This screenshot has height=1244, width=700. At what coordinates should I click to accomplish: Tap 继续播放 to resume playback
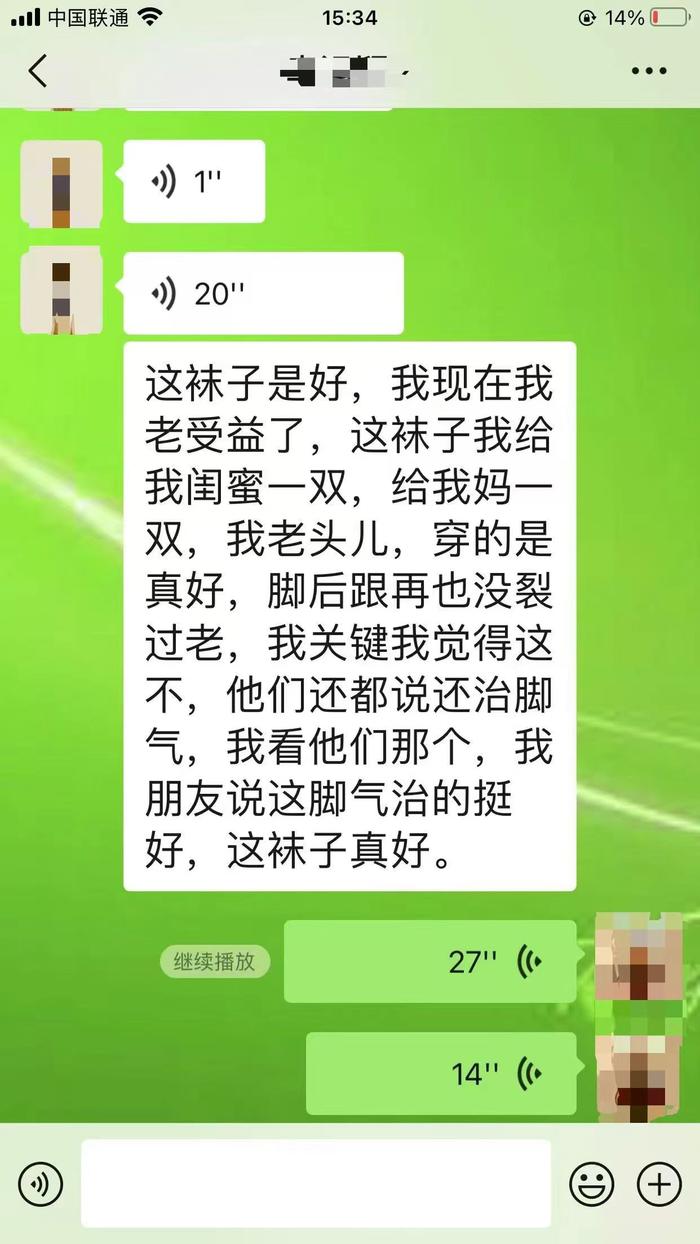[x=214, y=962]
